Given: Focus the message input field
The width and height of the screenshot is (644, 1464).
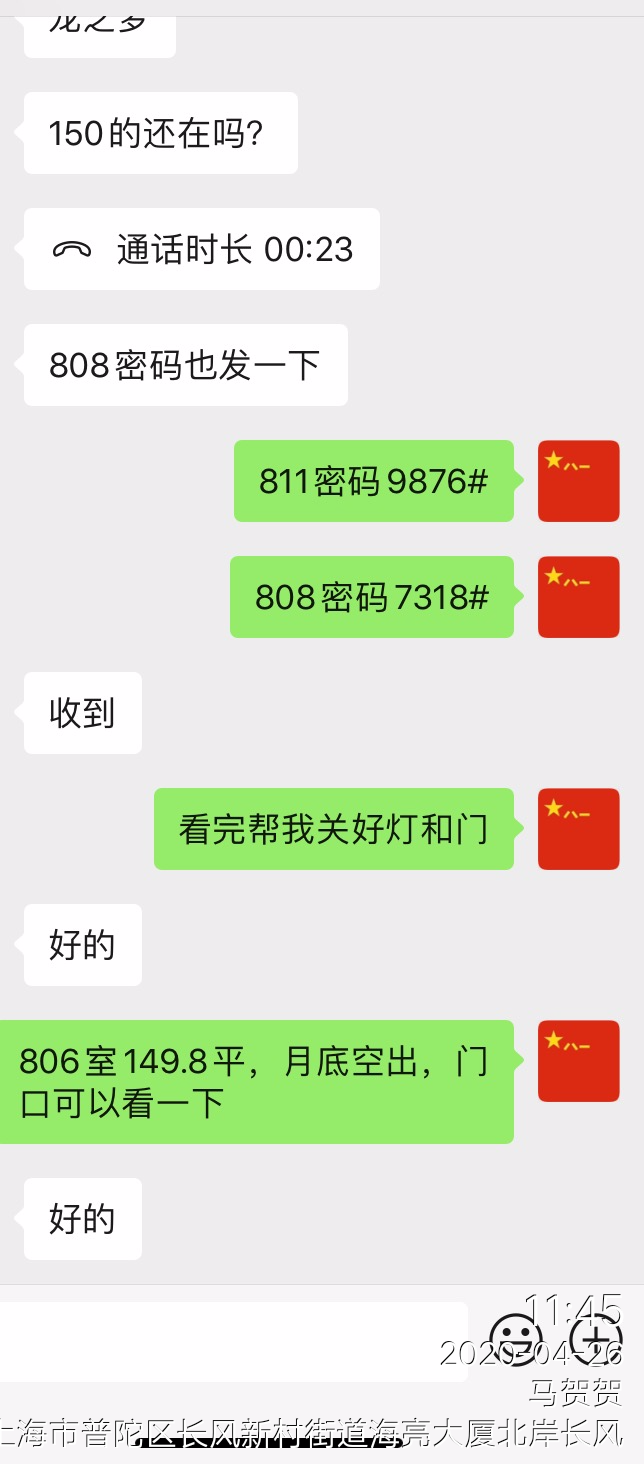Looking at the screenshot, I should point(232,1341).
